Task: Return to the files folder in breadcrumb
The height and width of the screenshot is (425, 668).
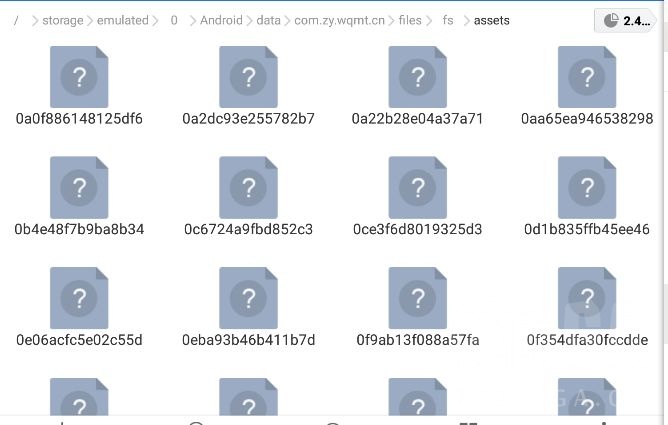Action: tap(410, 20)
